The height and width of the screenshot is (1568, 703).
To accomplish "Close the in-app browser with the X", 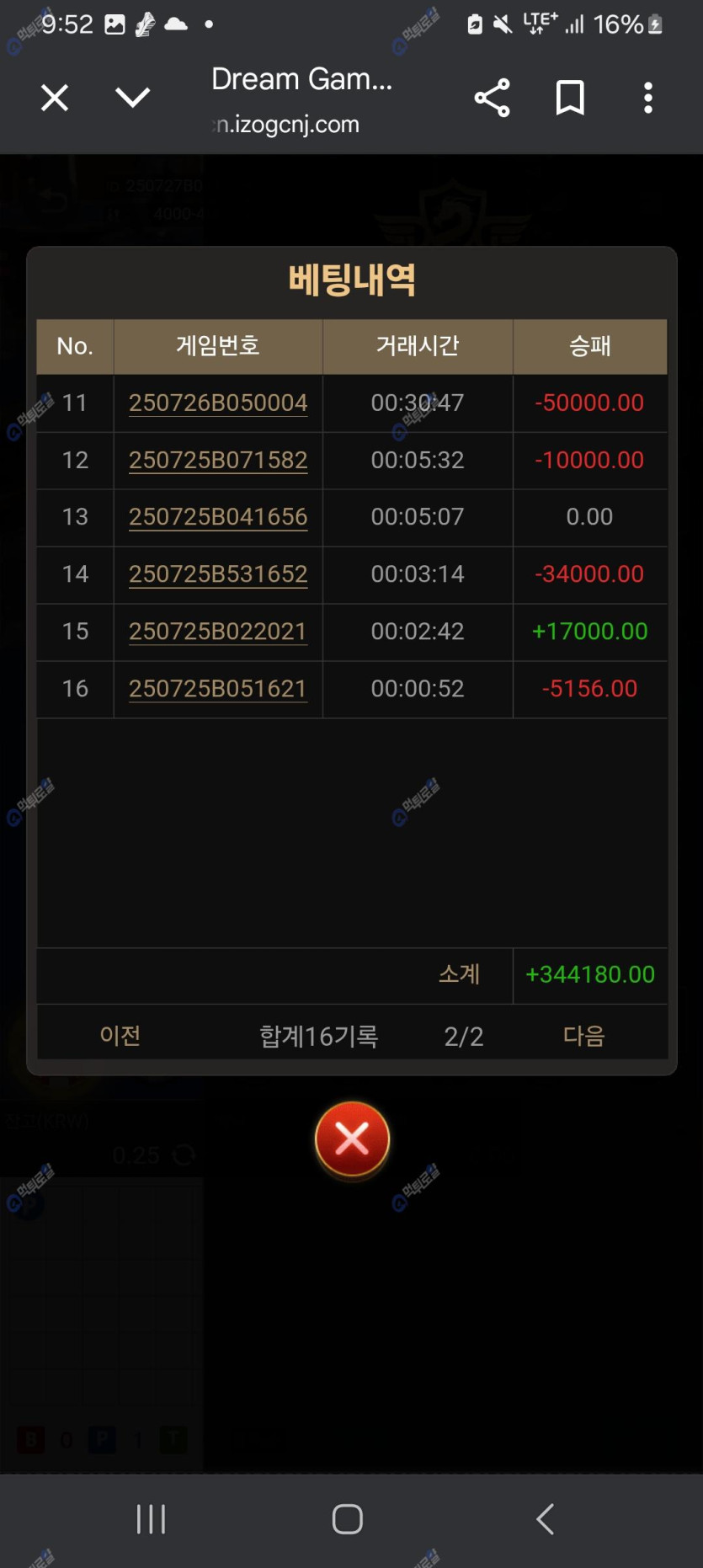I will point(55,99).
